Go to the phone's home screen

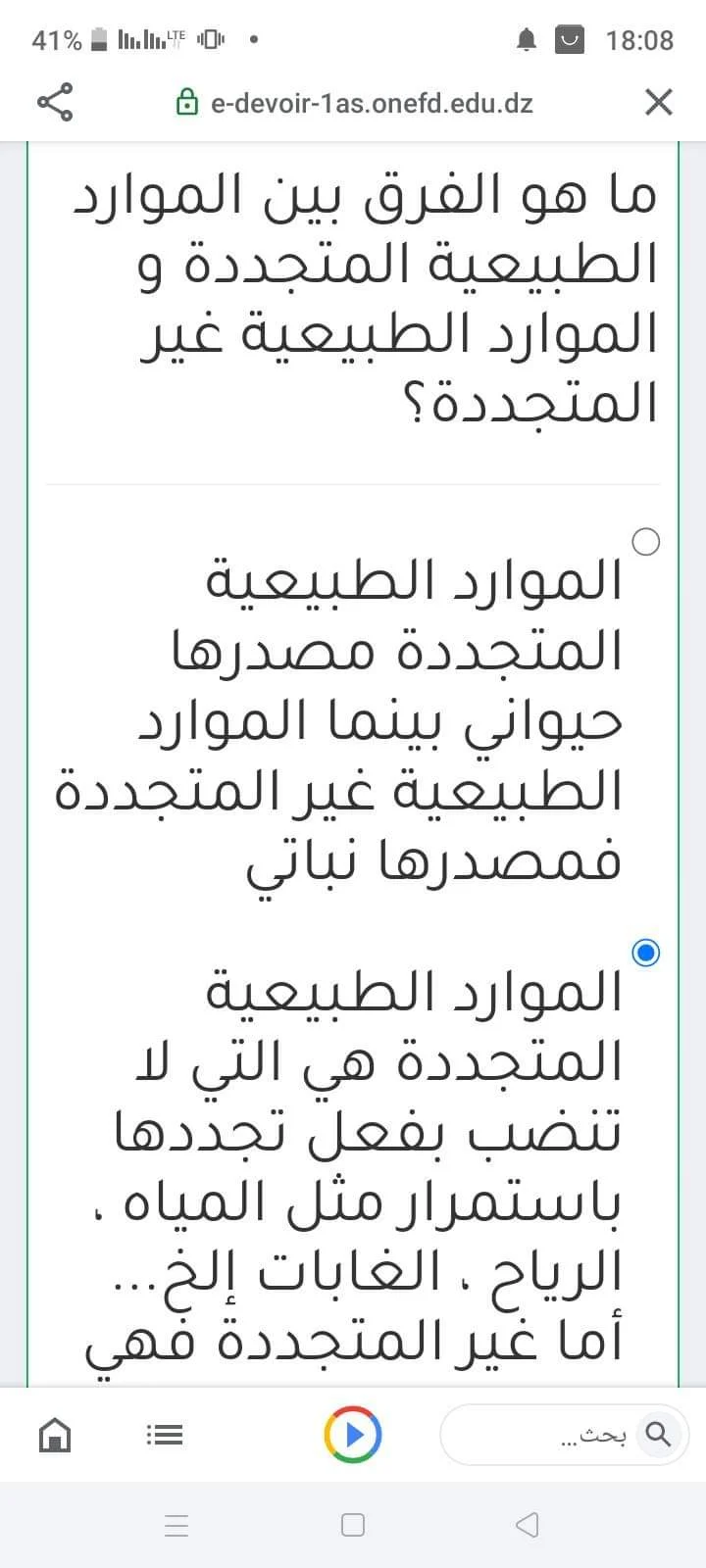353,1525
